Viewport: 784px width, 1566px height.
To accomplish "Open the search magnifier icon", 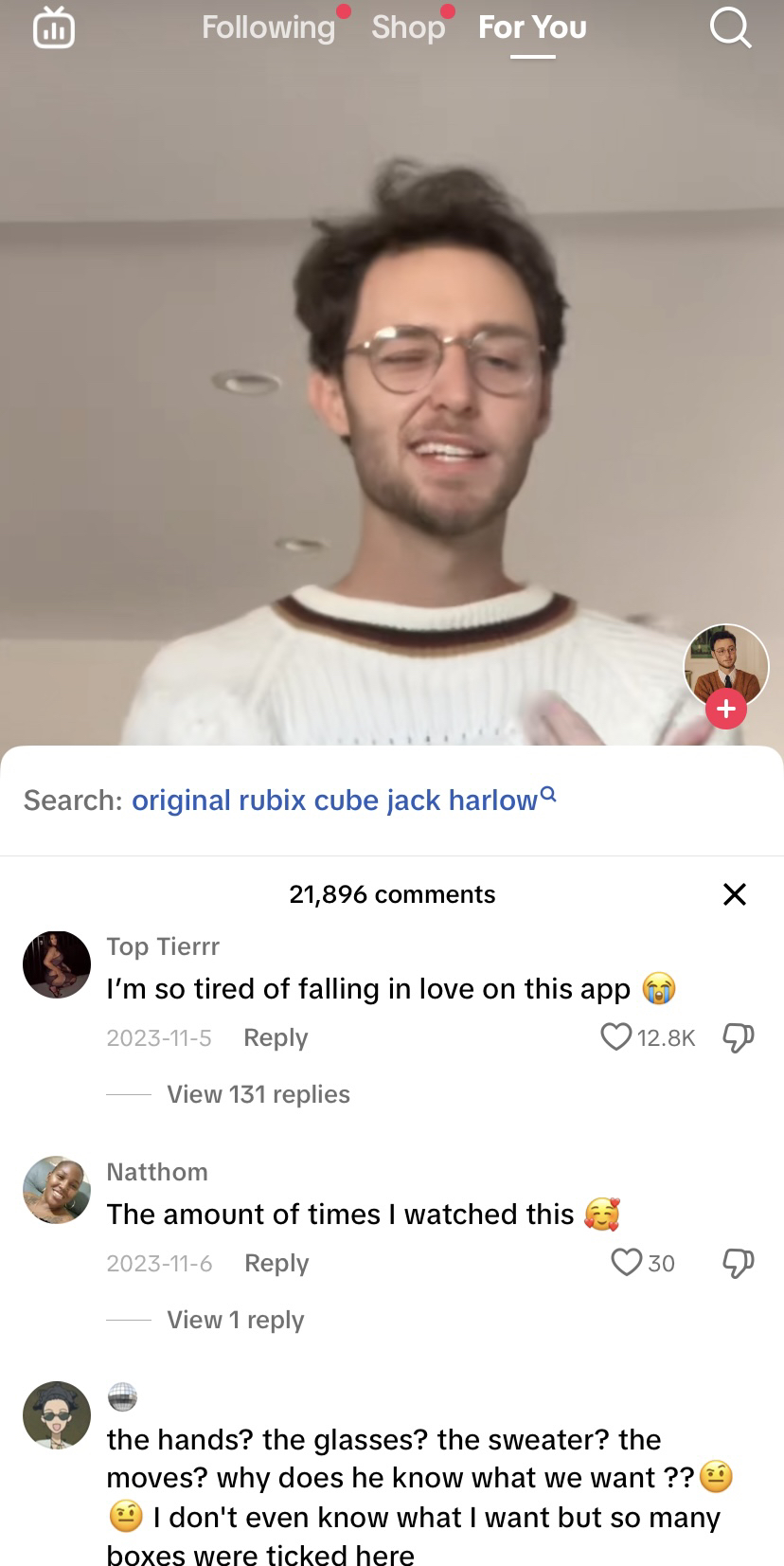I will [x=730, y=28].
